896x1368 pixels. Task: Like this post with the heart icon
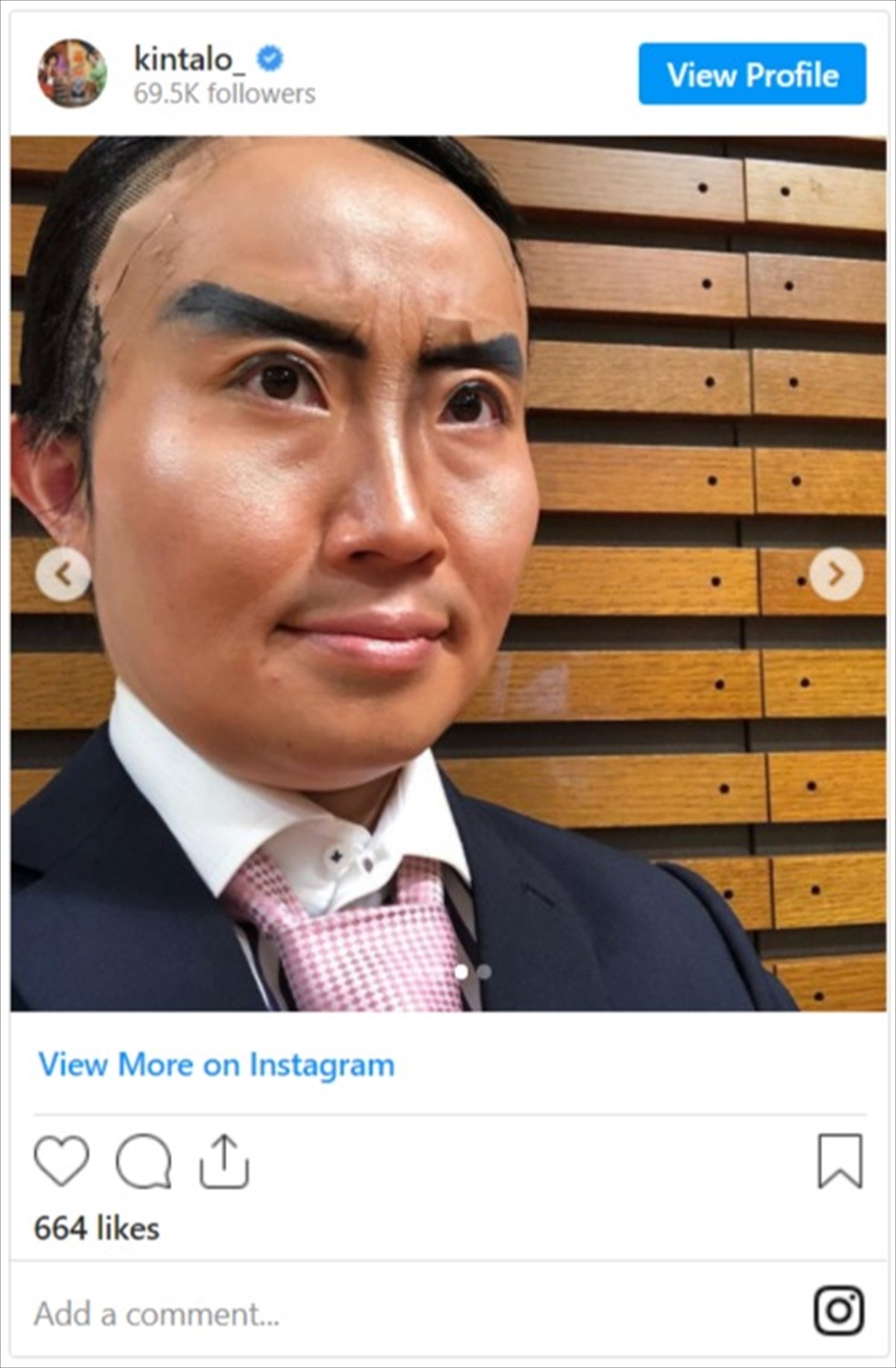[x=61, y=1161]
